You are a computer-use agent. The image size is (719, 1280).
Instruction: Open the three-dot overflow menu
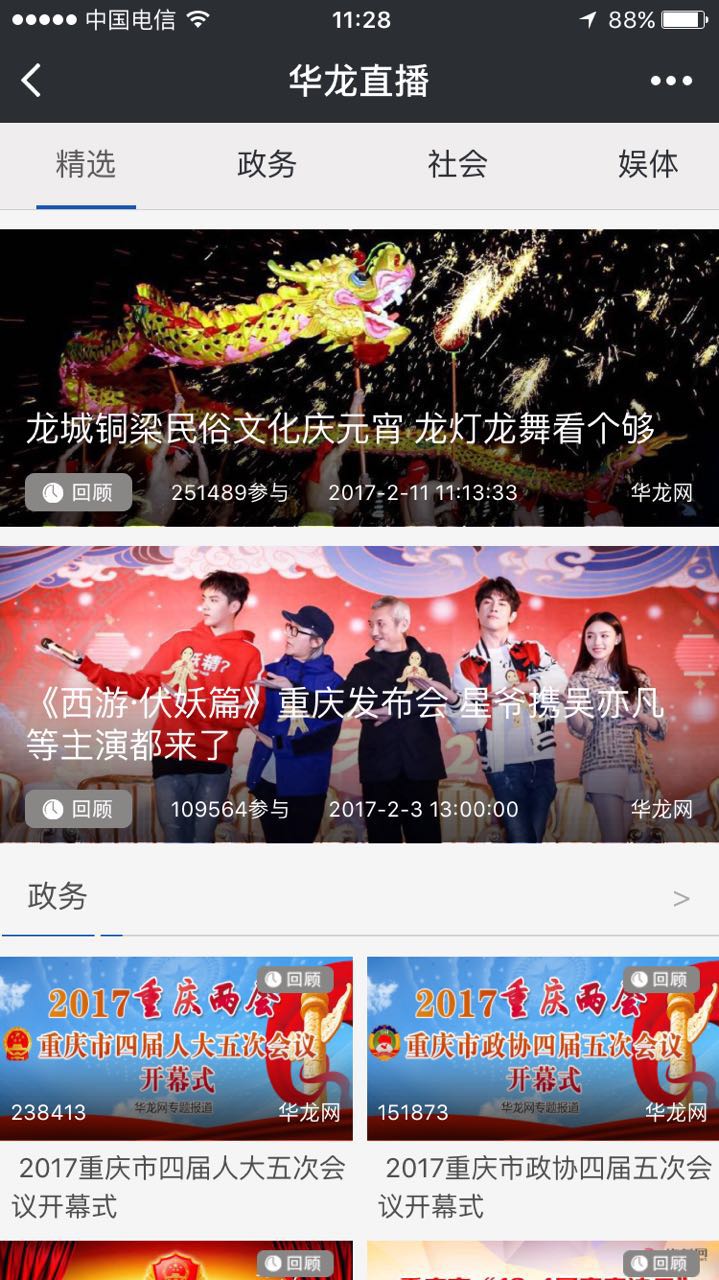pos(671,81)
